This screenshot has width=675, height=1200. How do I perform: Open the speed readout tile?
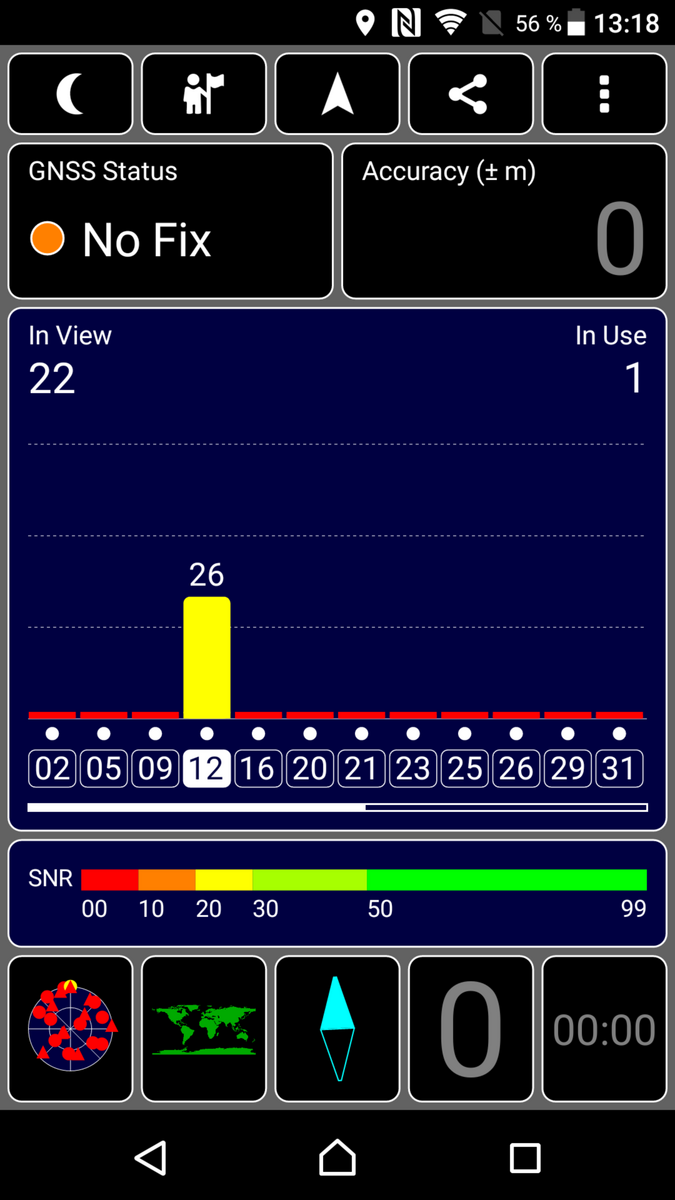click(471, 1028)
